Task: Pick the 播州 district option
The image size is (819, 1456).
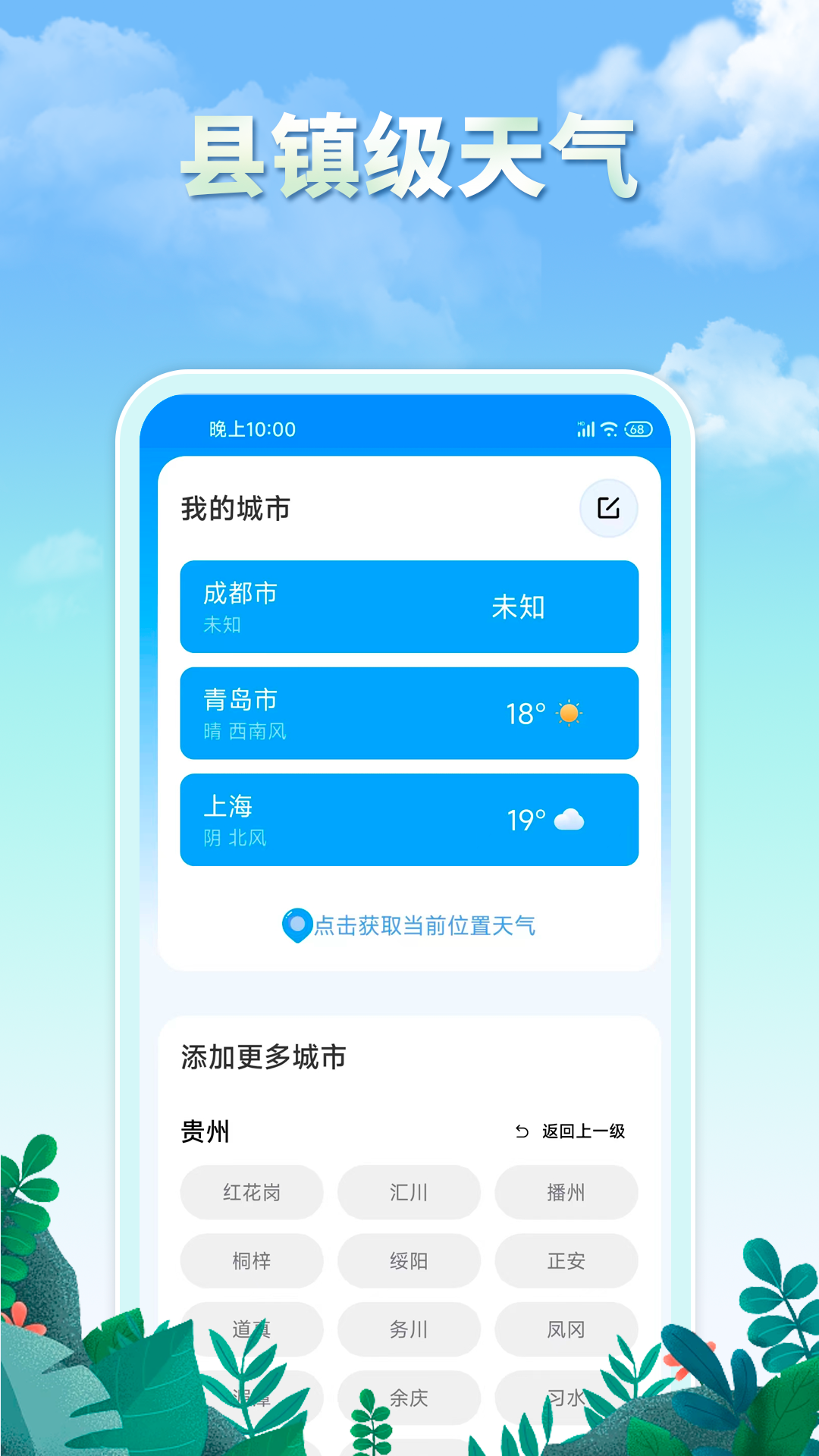Action: click(566, 1192)
